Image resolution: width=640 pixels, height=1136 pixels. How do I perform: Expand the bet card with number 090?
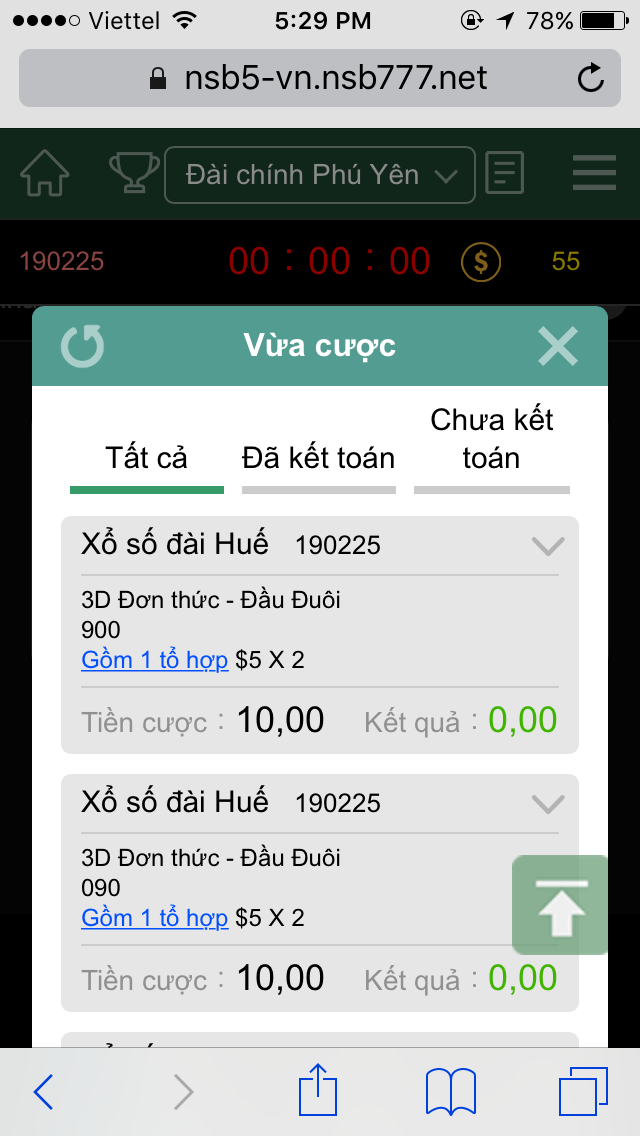pos(548,803)
